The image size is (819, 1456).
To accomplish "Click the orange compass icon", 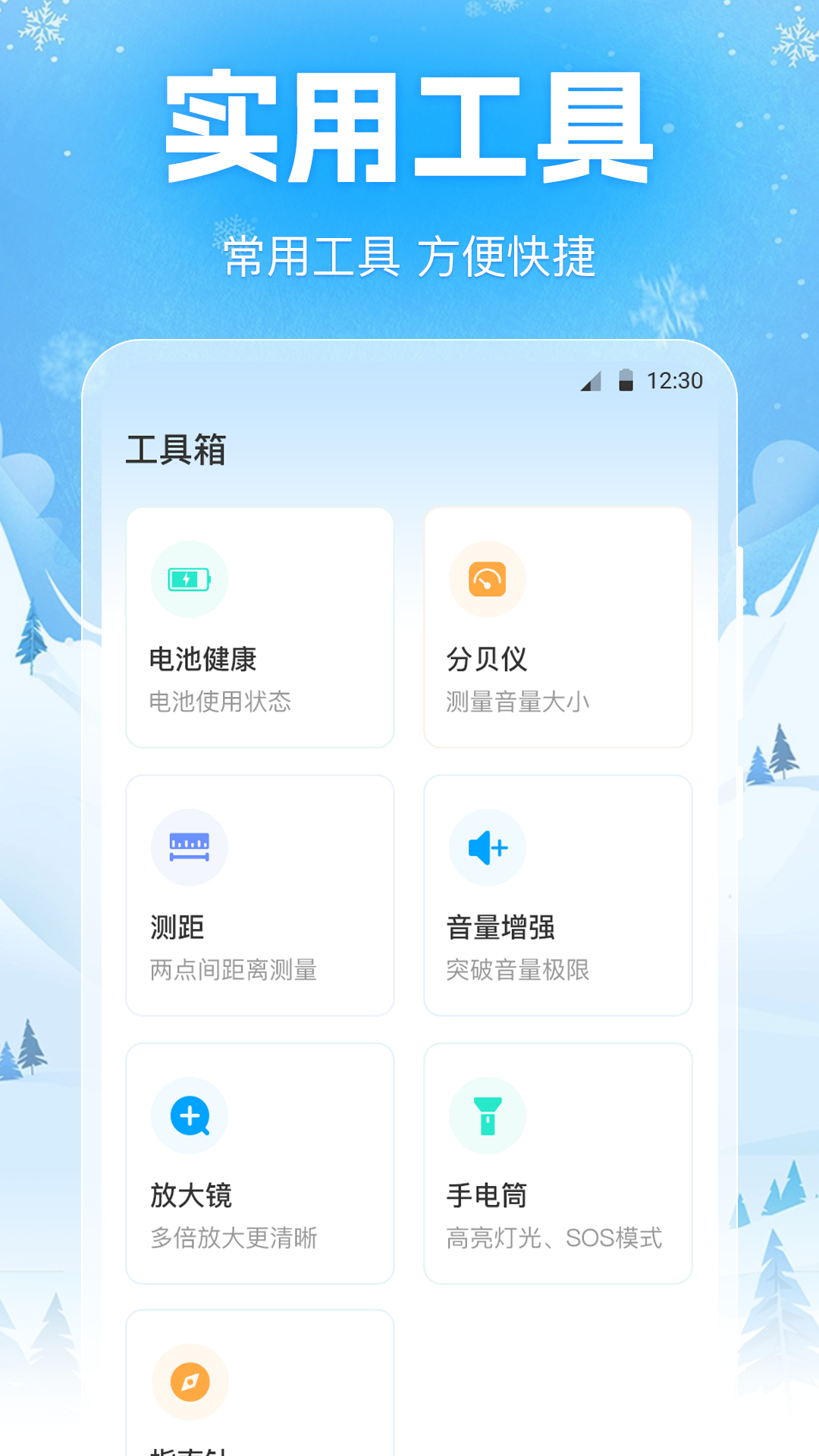I will (188, 1382).
